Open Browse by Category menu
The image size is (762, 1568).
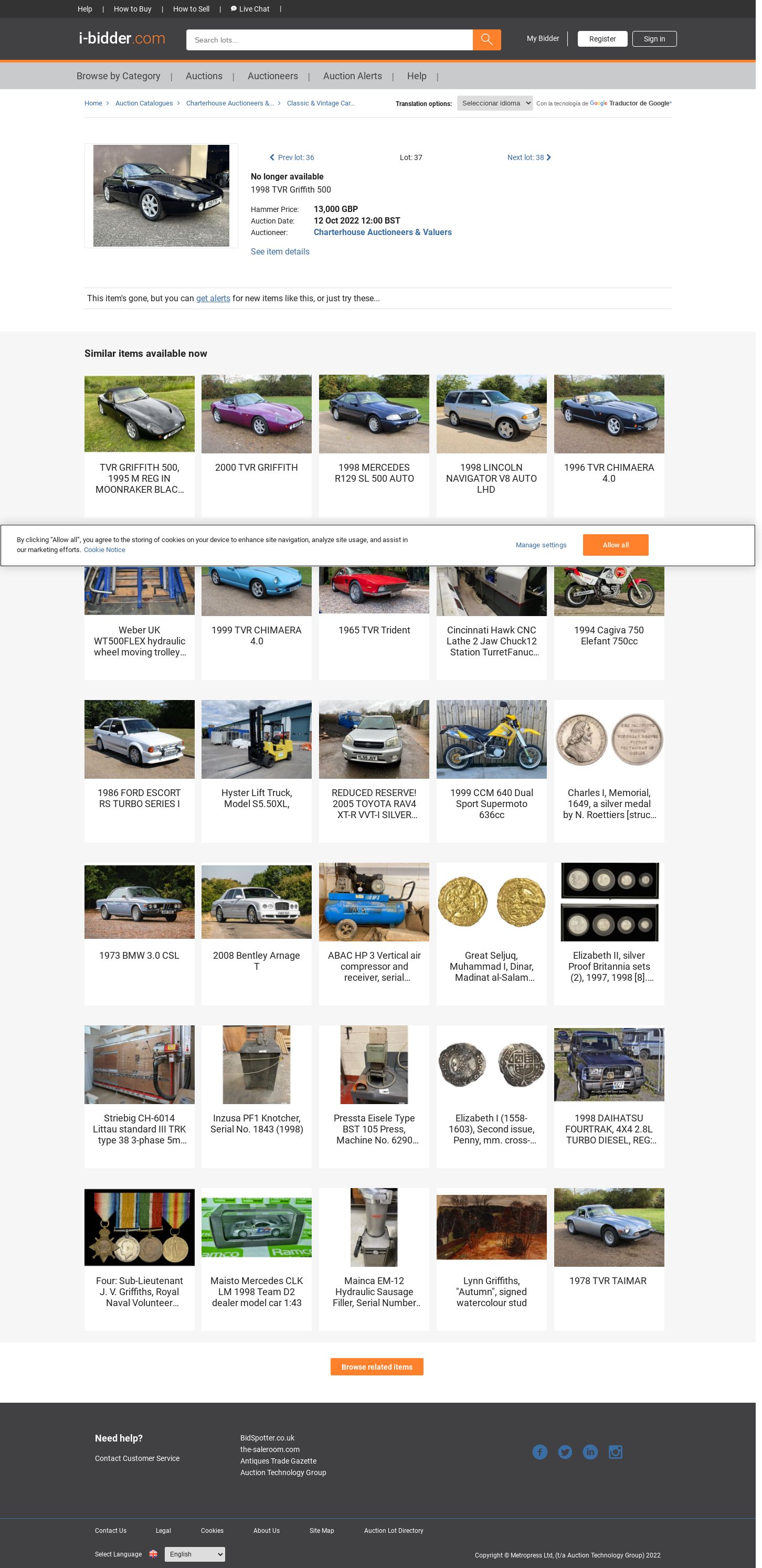(118, 76)
